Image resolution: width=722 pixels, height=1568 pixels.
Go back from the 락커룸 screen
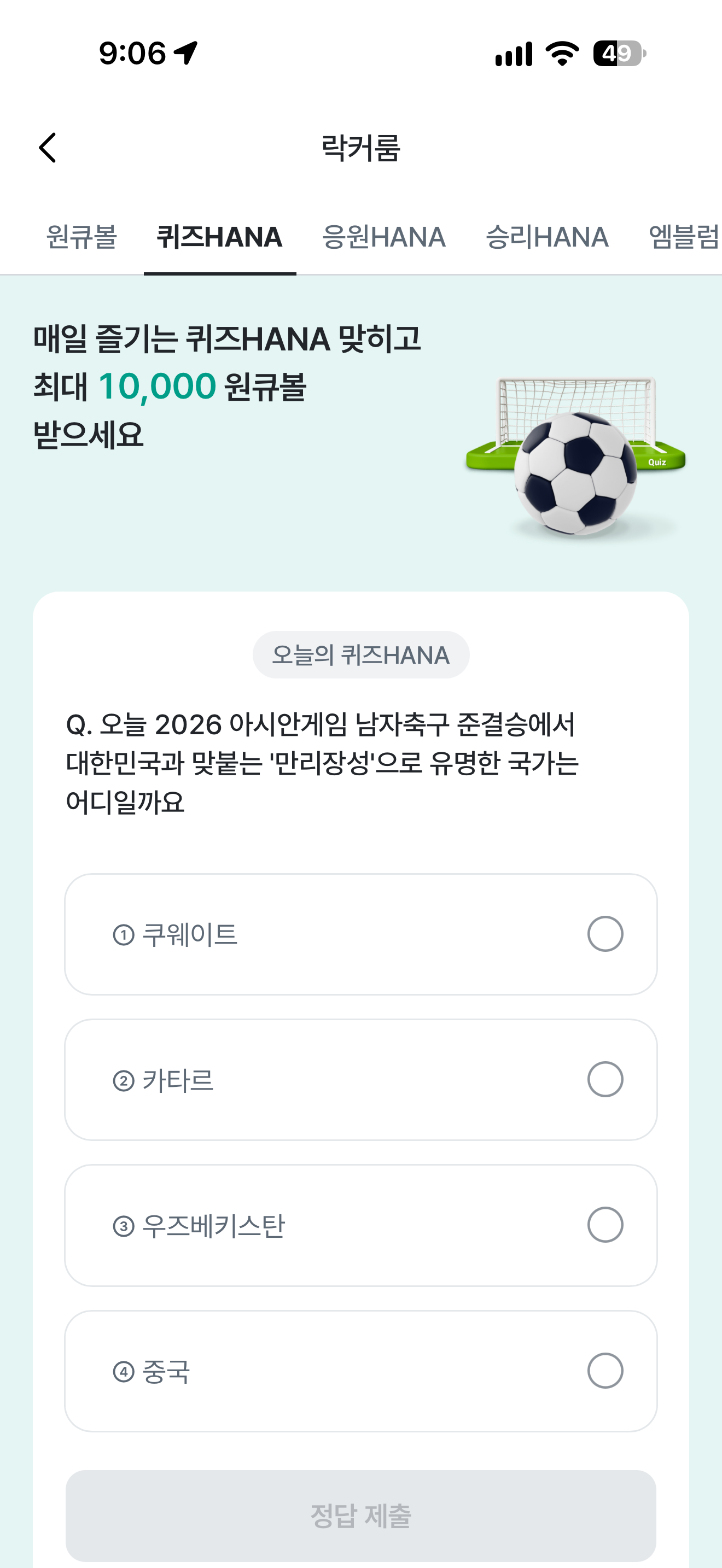48,148
